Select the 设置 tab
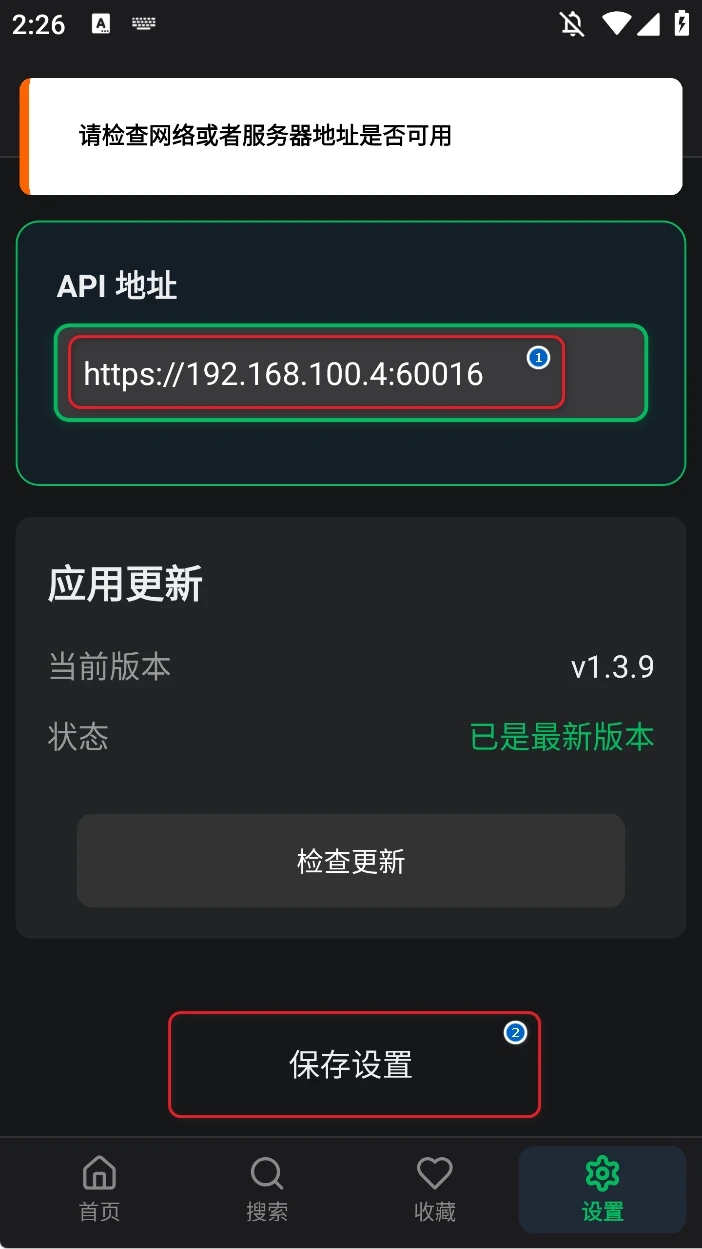Viewport: 702px width, 1249px height. (602, 1189)
